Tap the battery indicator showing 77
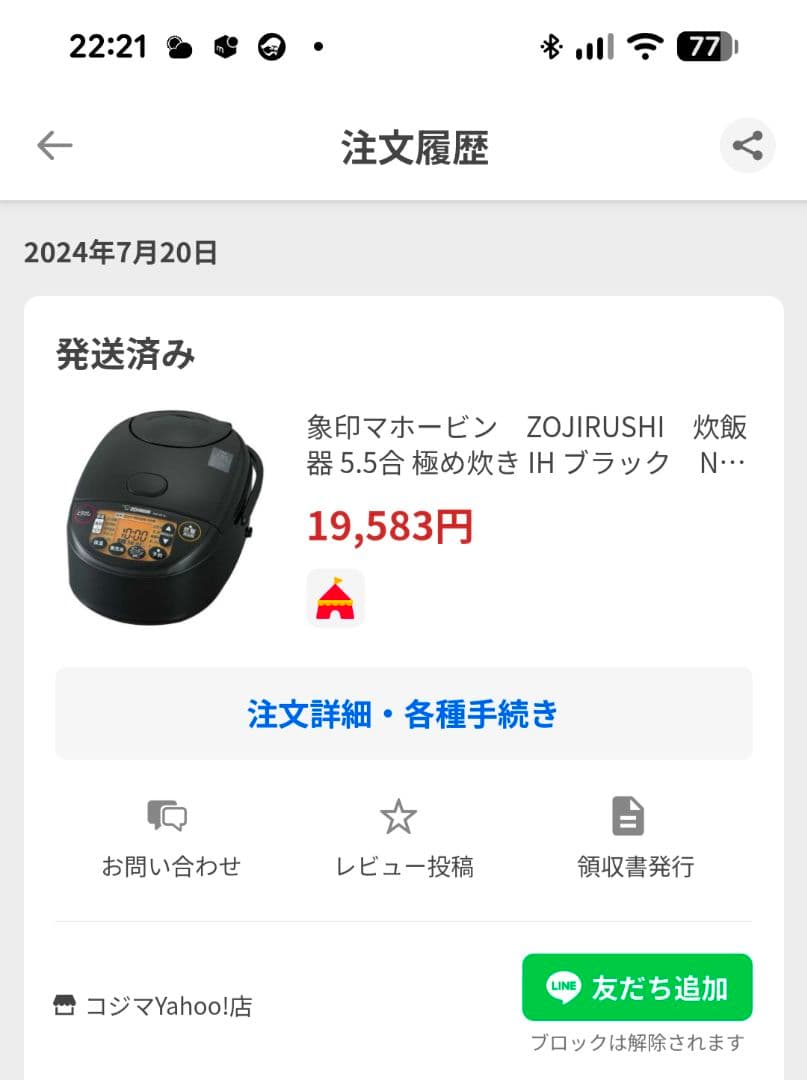This screenshot has width=807, height=1080. (x=706, y=45)
